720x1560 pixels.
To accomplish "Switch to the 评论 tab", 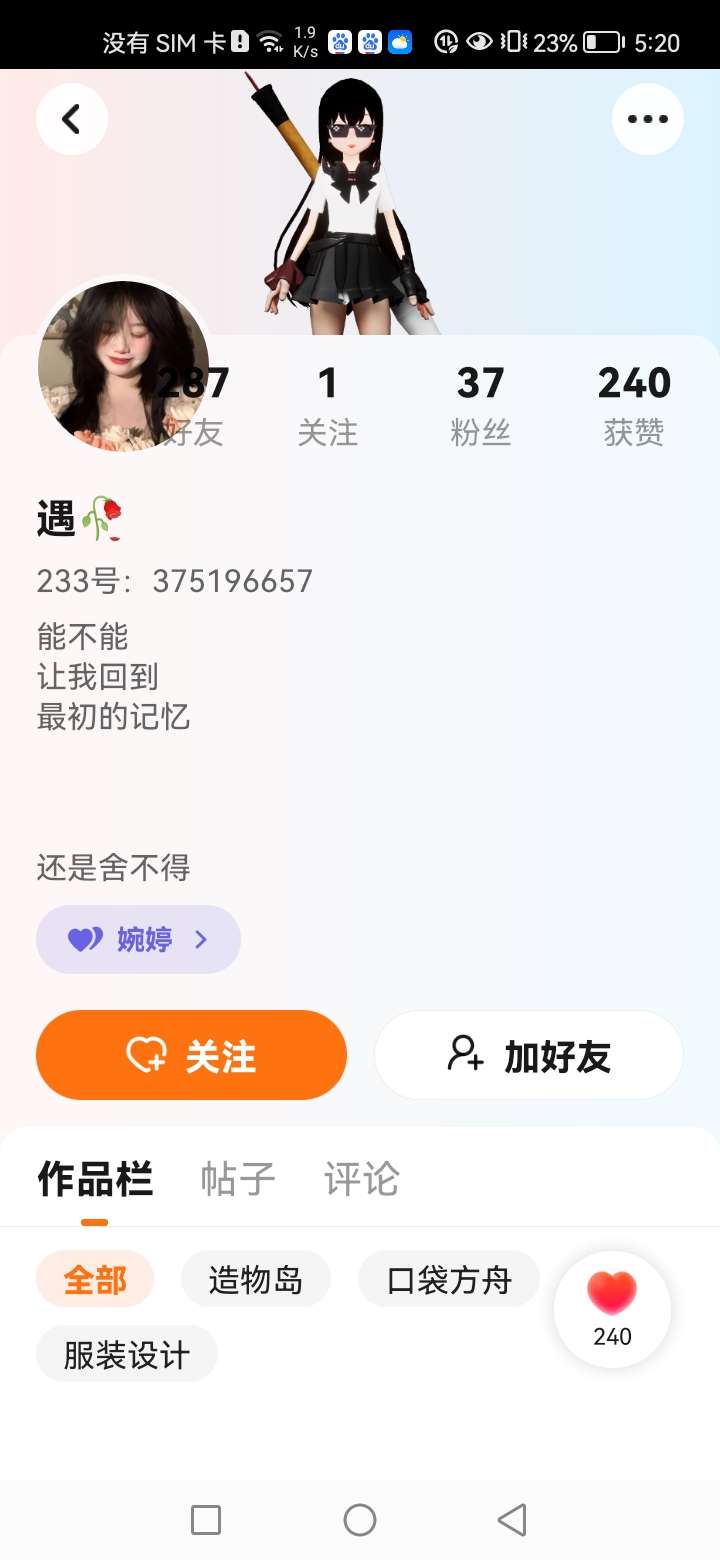I will click(362, 1180).
